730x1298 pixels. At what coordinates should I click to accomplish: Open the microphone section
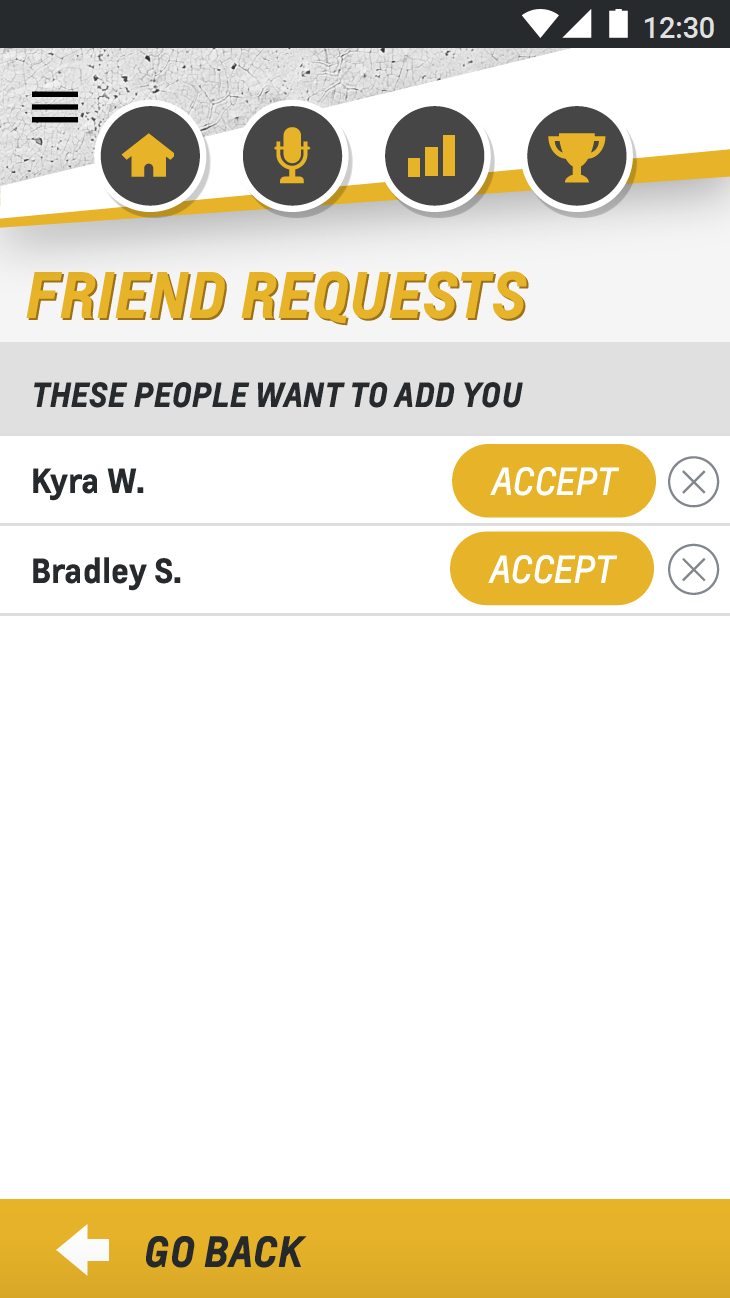[x=292, y=157]
